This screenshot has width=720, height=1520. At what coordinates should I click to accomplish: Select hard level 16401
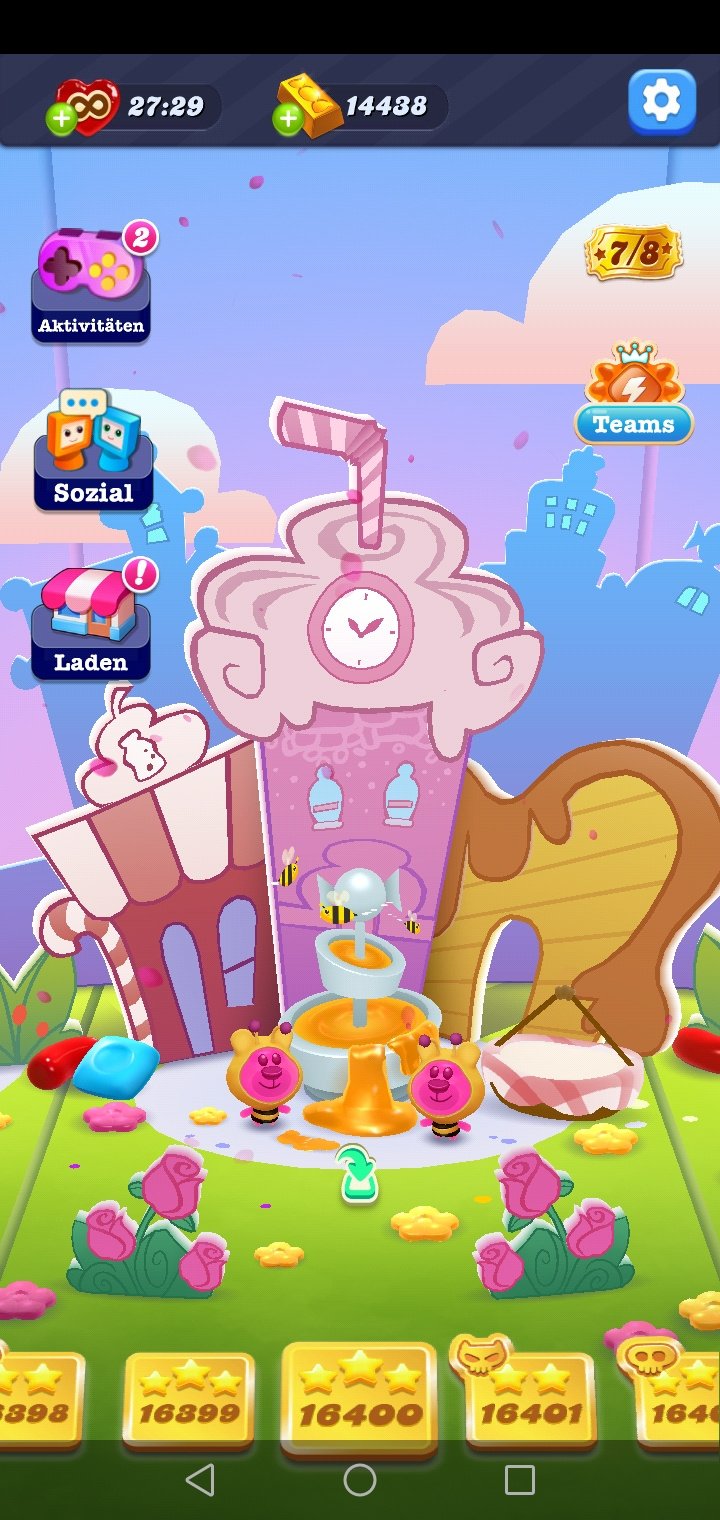coord(531,1397)
